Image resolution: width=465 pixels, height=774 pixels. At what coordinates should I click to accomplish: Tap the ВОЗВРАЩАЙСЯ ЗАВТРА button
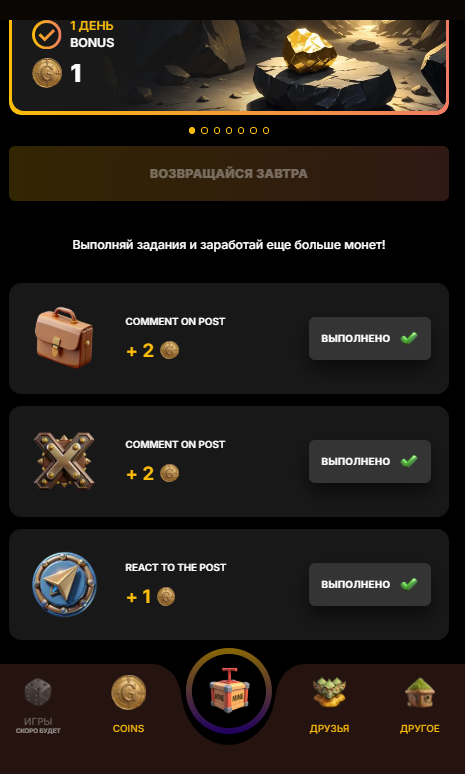[x=229, y=173]
